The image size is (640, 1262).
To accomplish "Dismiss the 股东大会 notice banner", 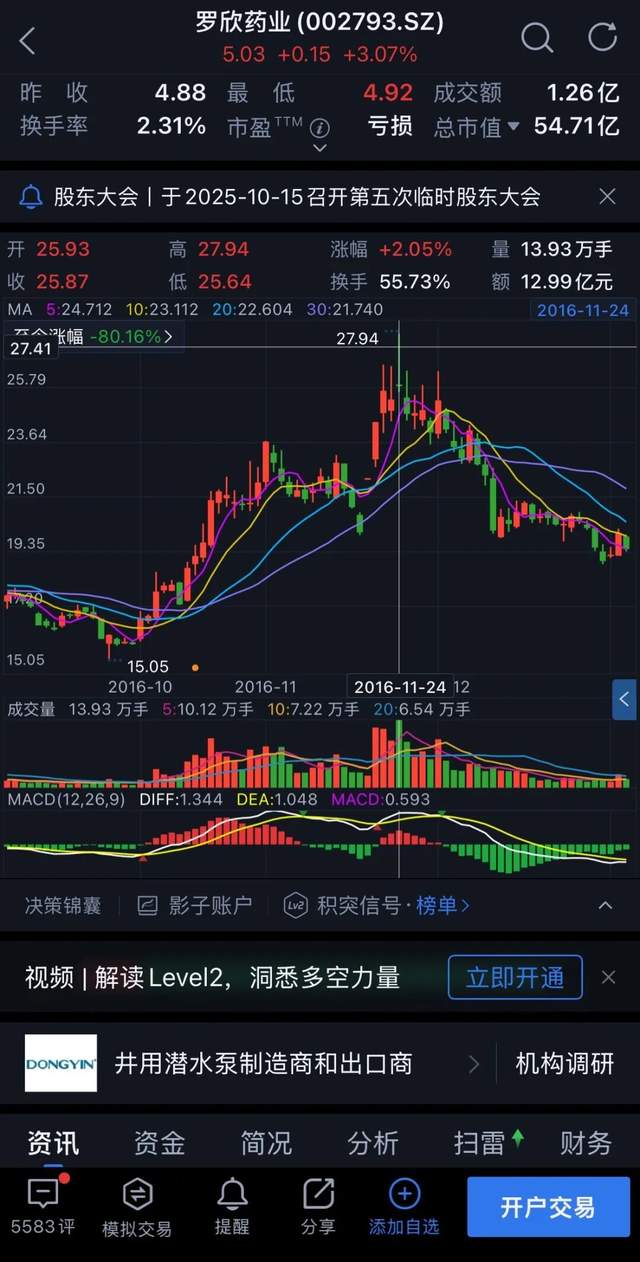I will 607,196.
